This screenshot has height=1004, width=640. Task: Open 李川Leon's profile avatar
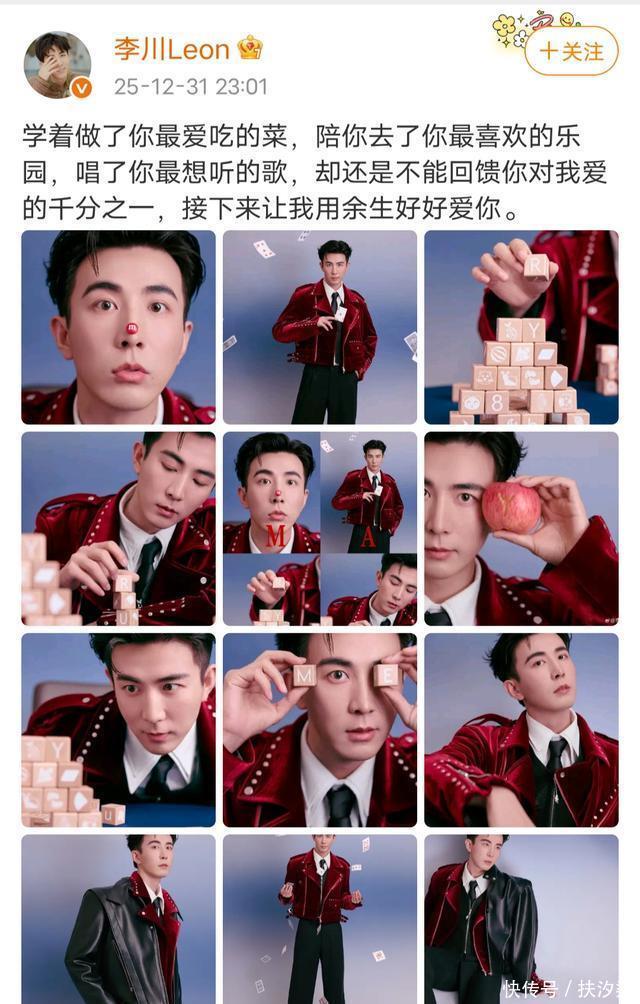pyautogui.click(x=58, y=65)
